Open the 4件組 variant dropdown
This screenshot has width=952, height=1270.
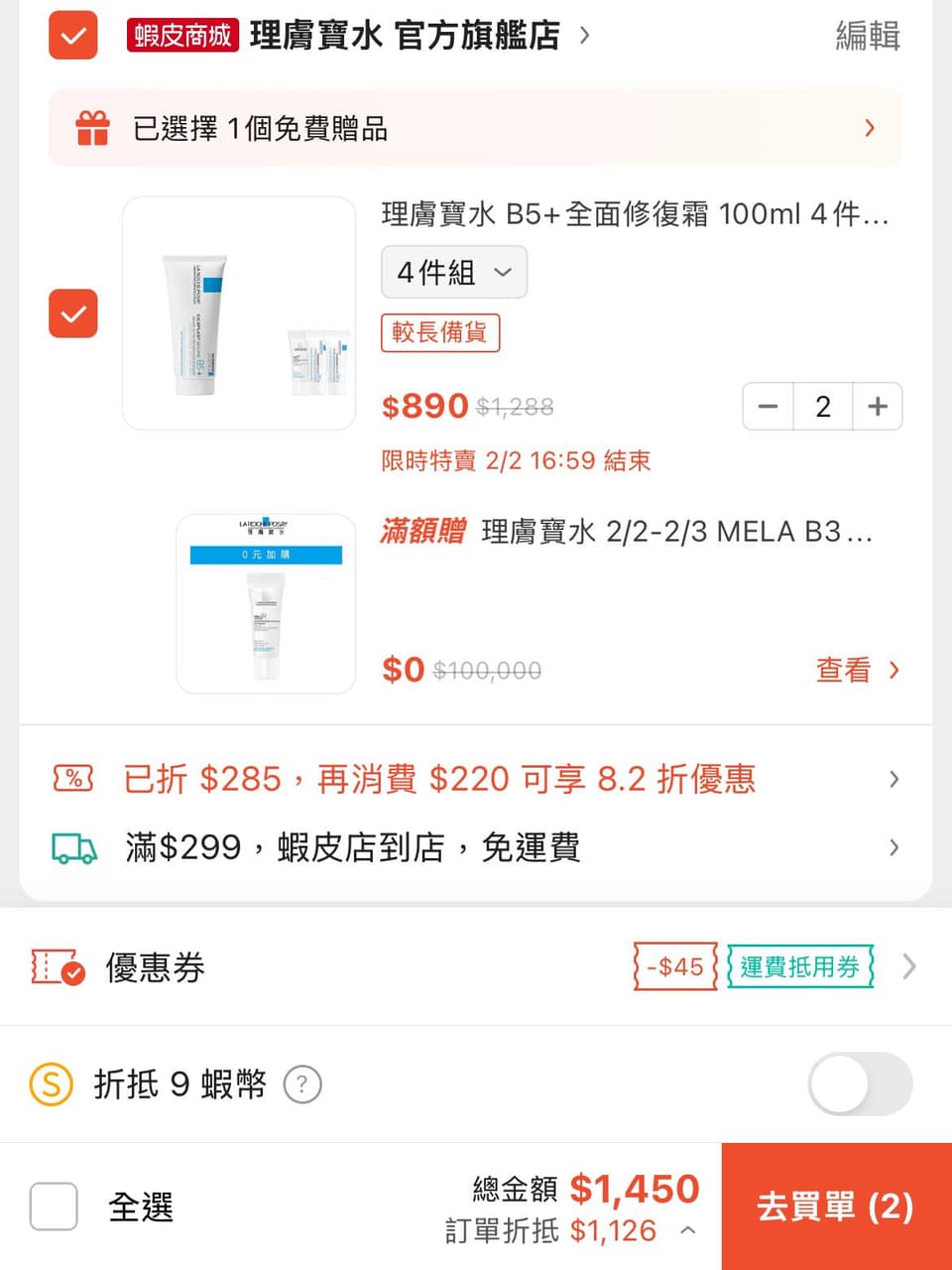[453, 272]
